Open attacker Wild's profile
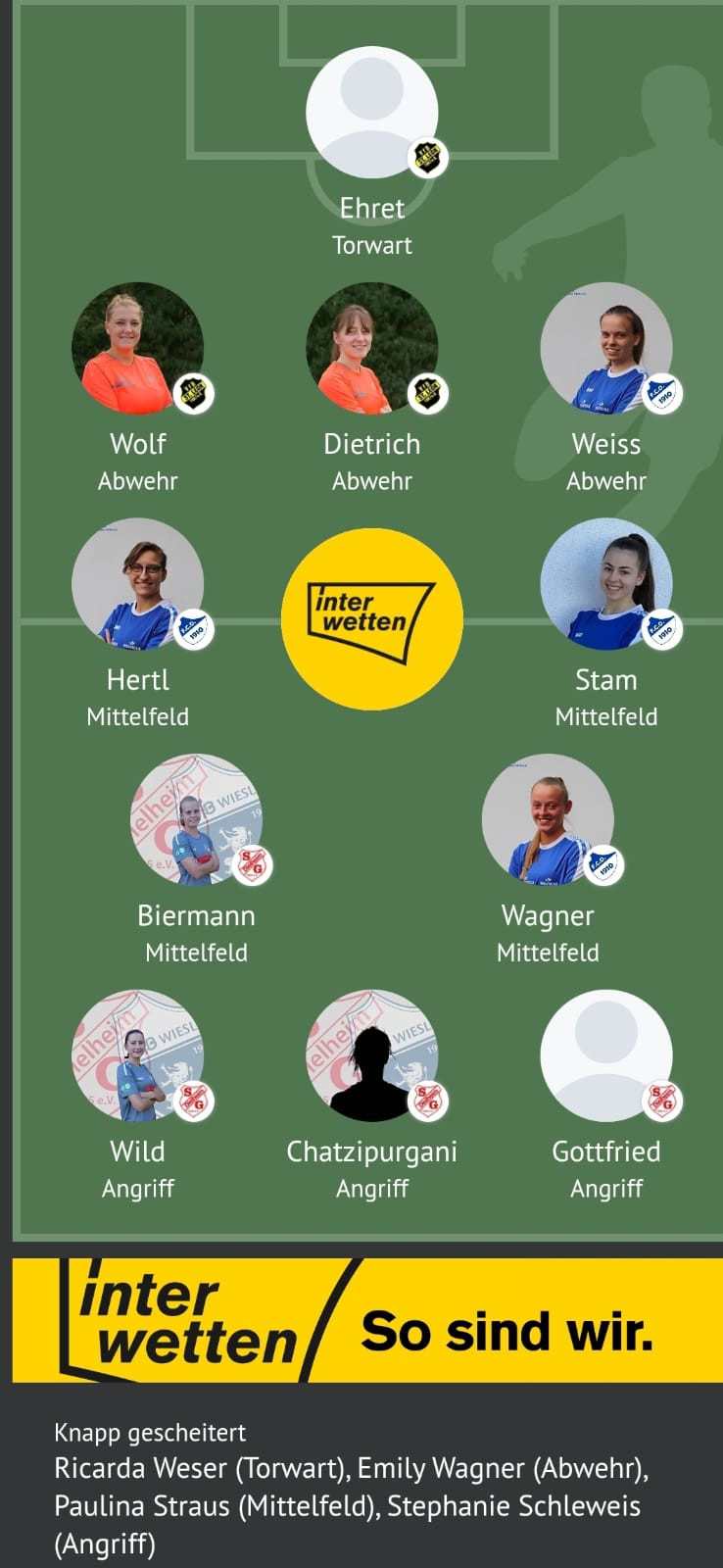 point(137,1055)
